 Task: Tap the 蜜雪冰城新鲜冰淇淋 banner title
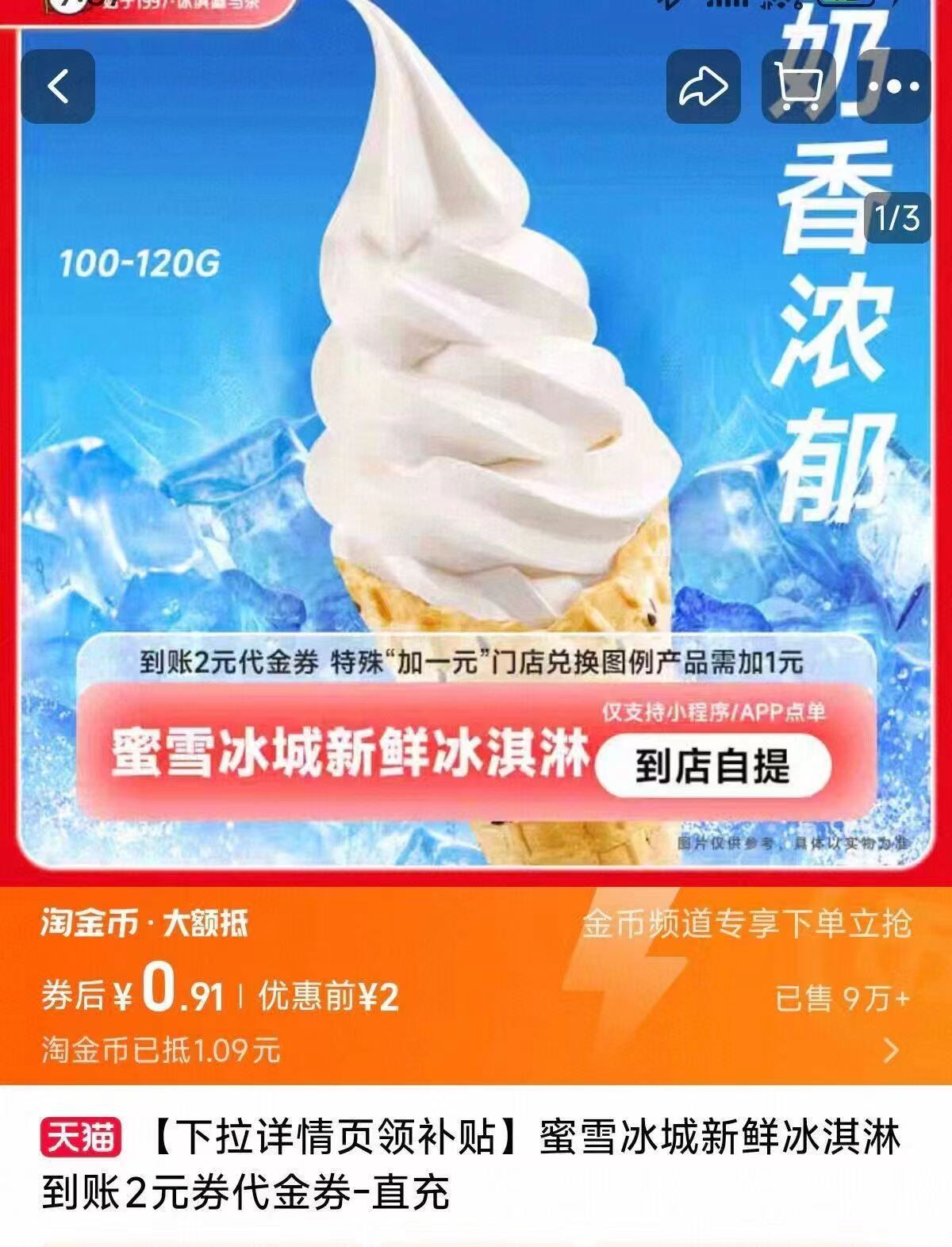349,758
